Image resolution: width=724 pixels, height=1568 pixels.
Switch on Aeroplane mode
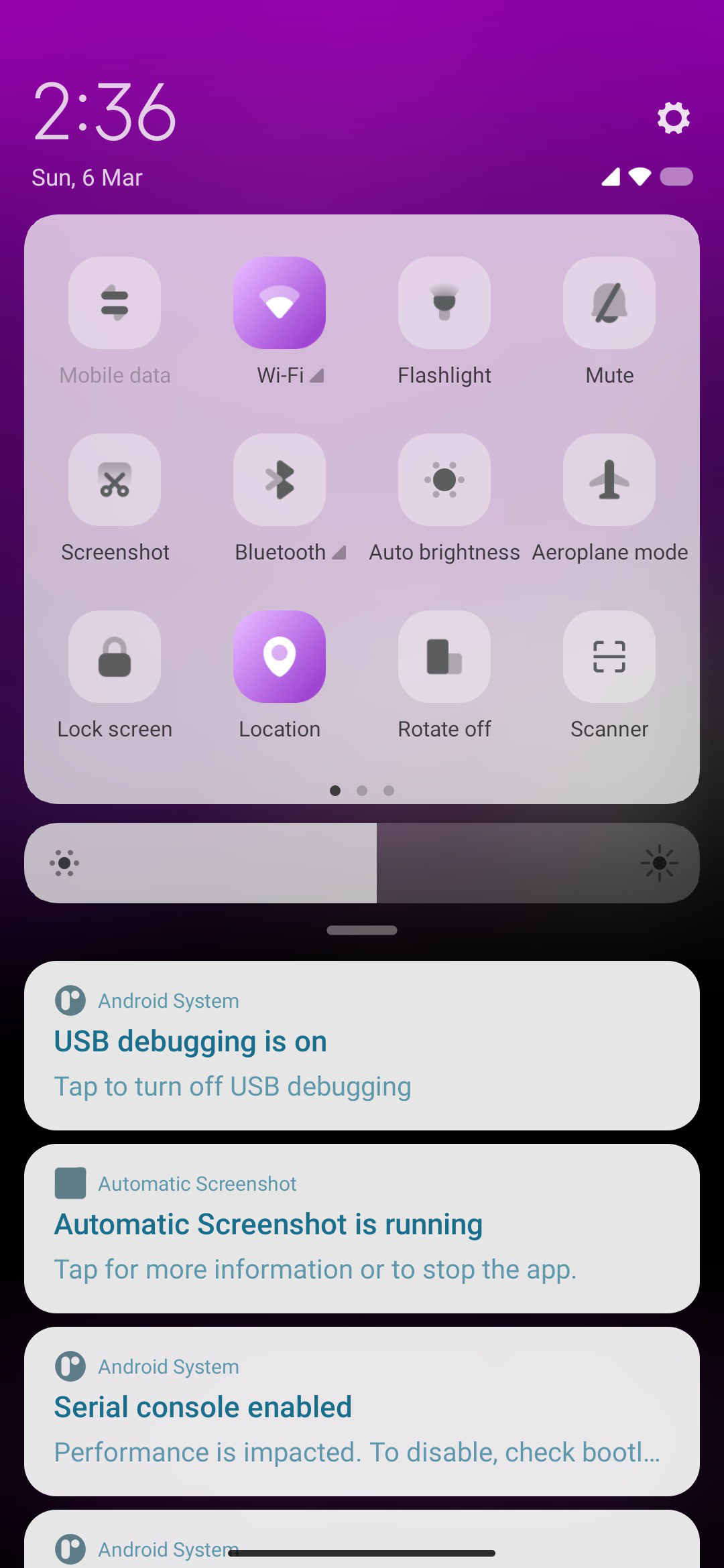(x=609, y=480)
